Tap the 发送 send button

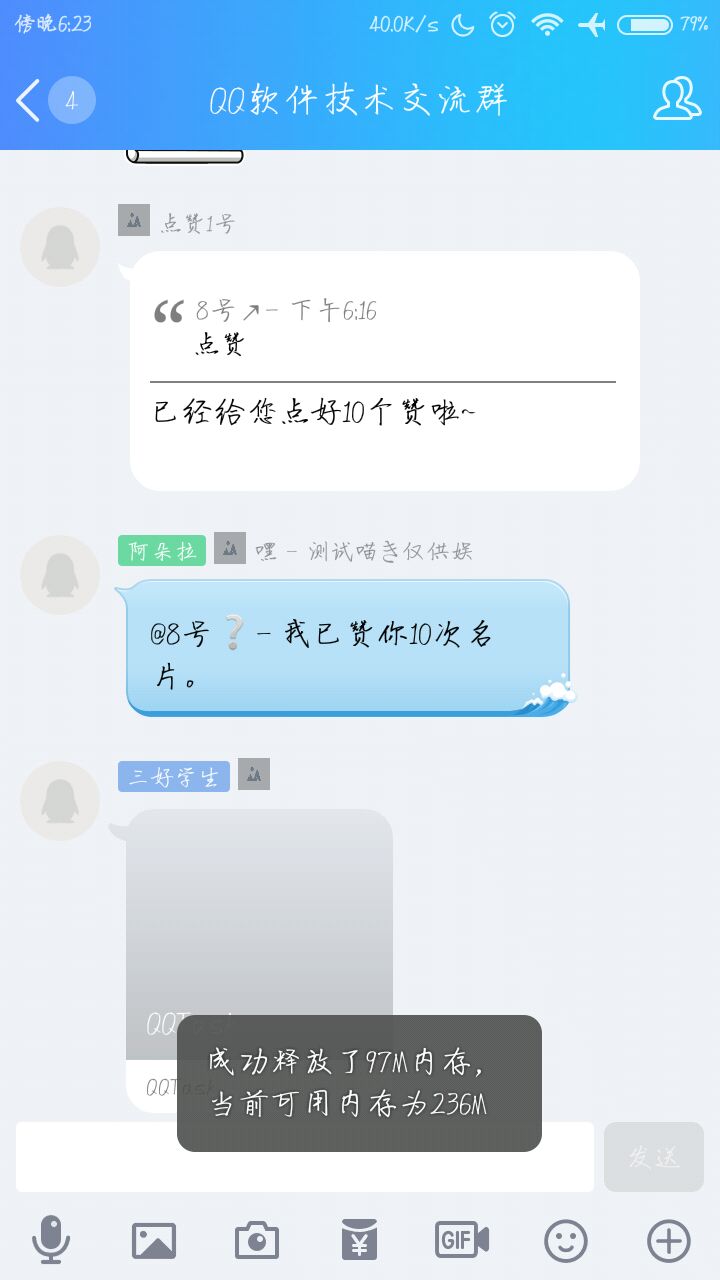coord(653,1157)
